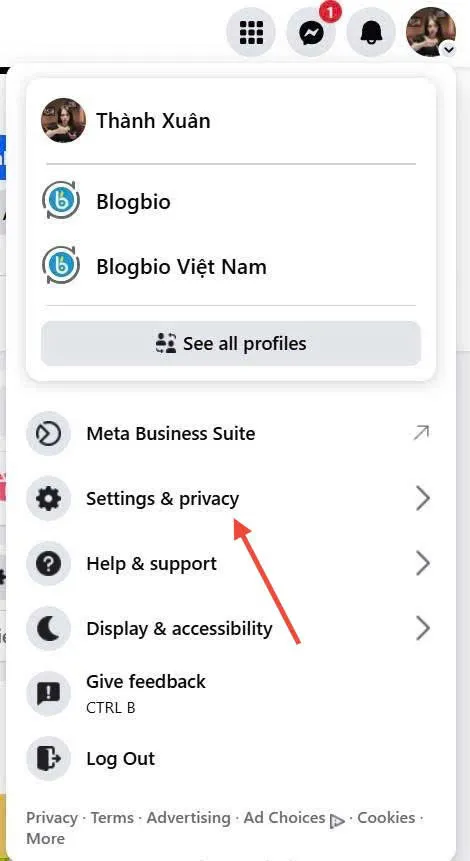Tap the account avatar at top right
Image resolution: width=470 pixels, height=861 pixels.
(x=431, y=32)
